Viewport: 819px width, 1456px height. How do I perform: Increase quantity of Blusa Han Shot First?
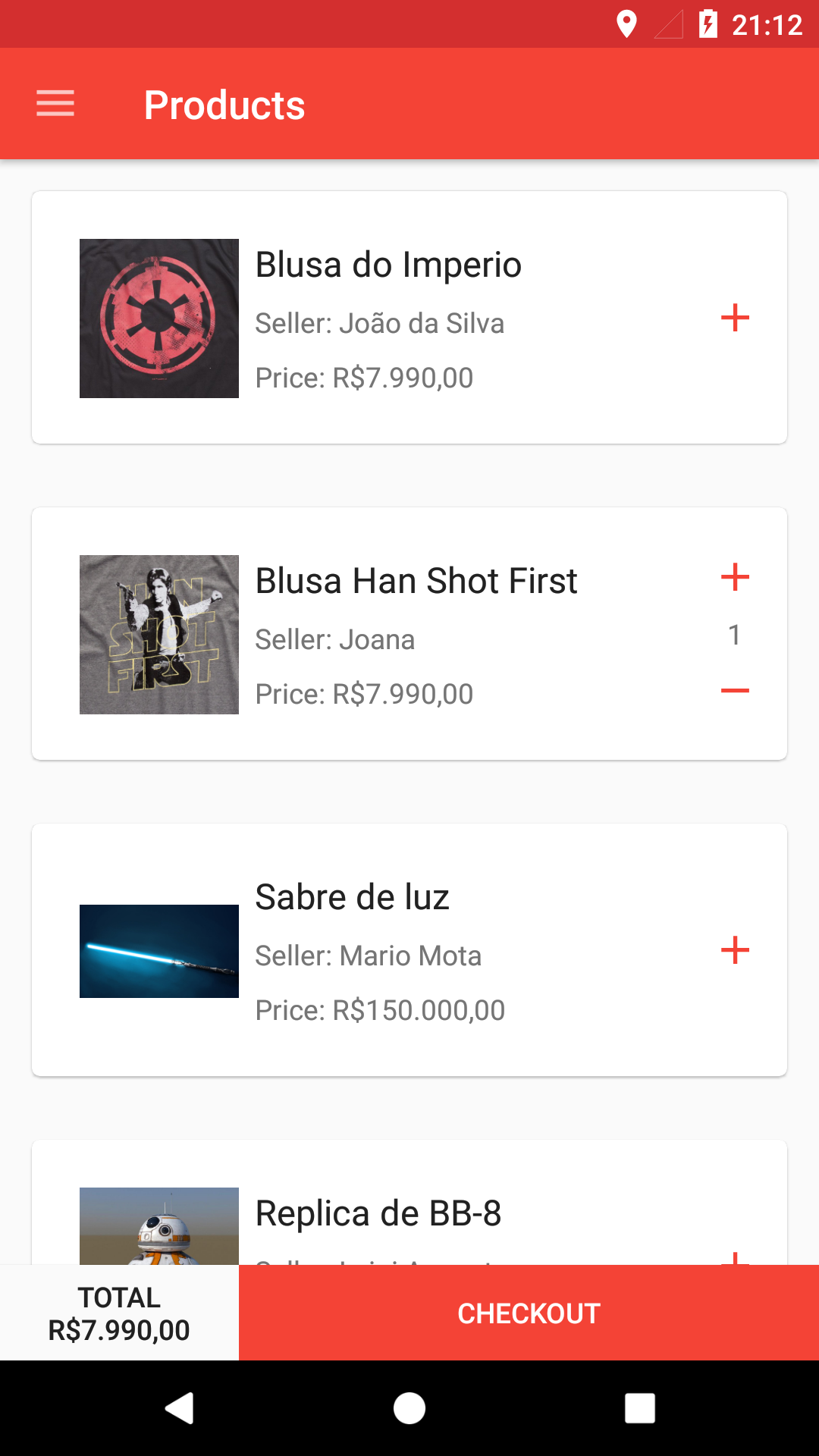coord(735,577)
